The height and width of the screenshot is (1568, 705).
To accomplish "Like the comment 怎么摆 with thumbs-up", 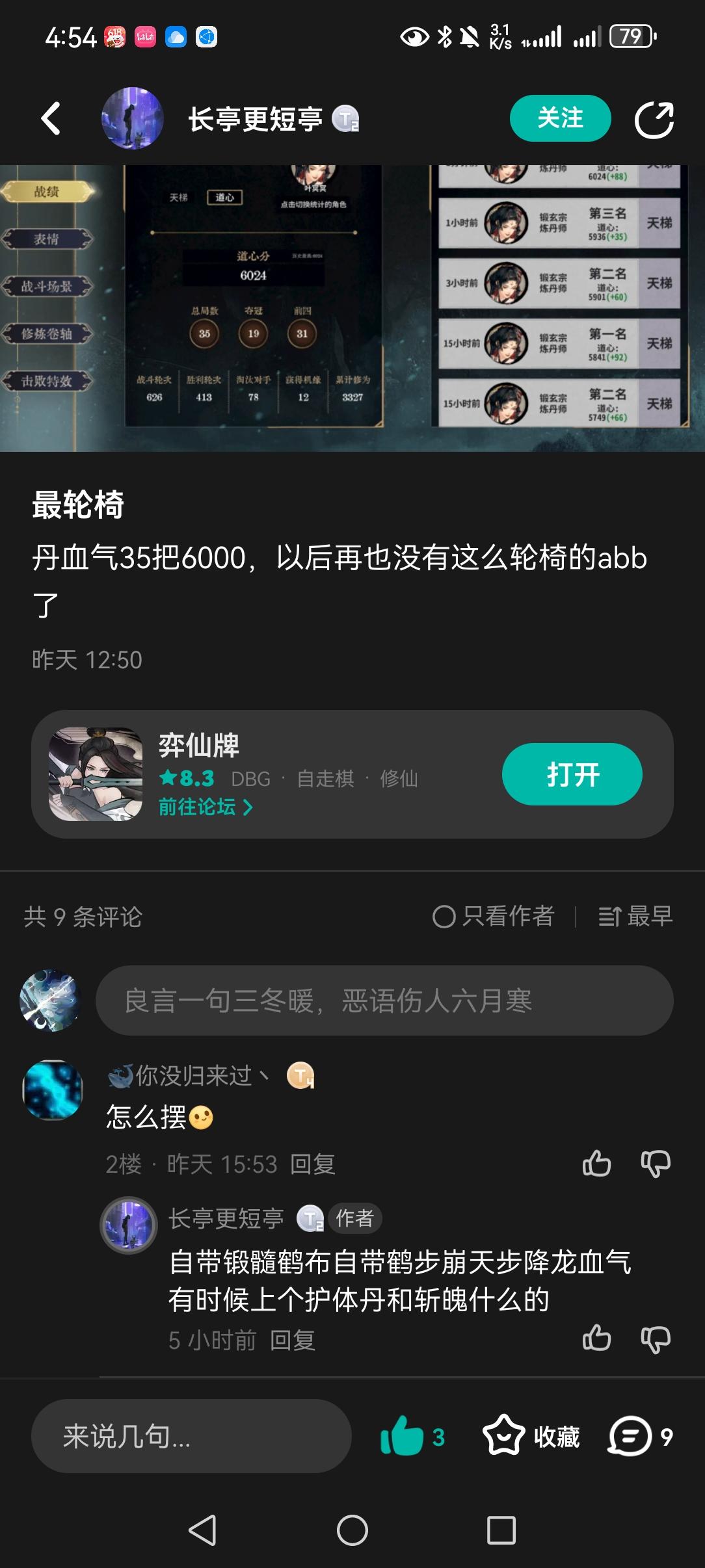I will tap(597, 1163).
